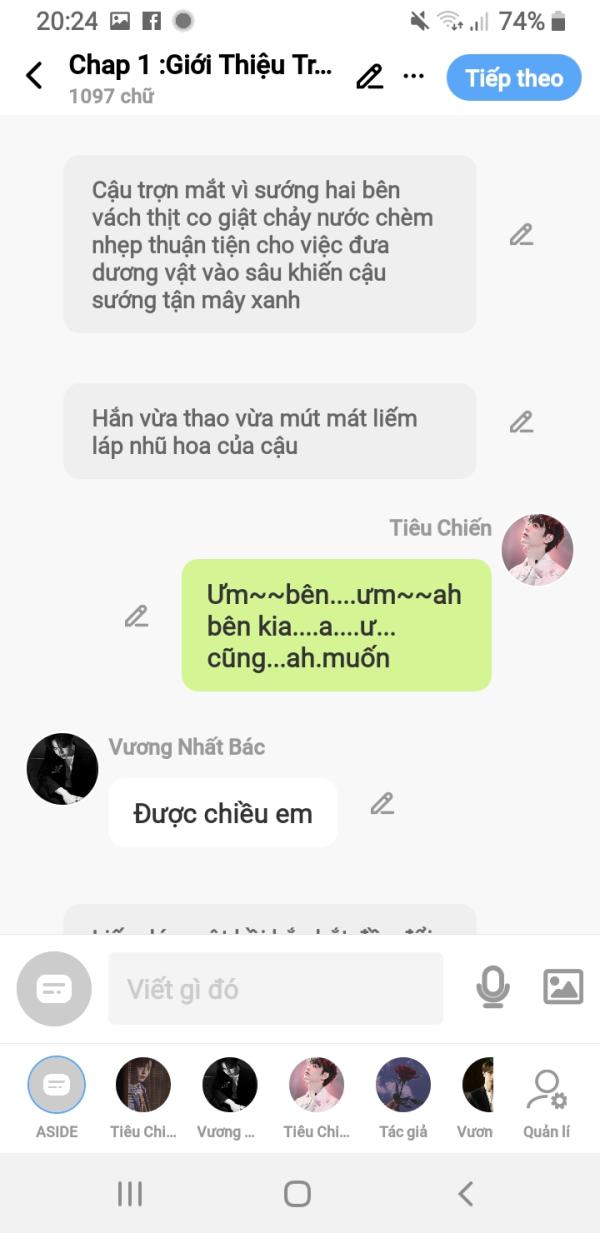Edit the message "Được chiều em"
The height and width of the screenshot is (1233, 600).
coord(382,803)
